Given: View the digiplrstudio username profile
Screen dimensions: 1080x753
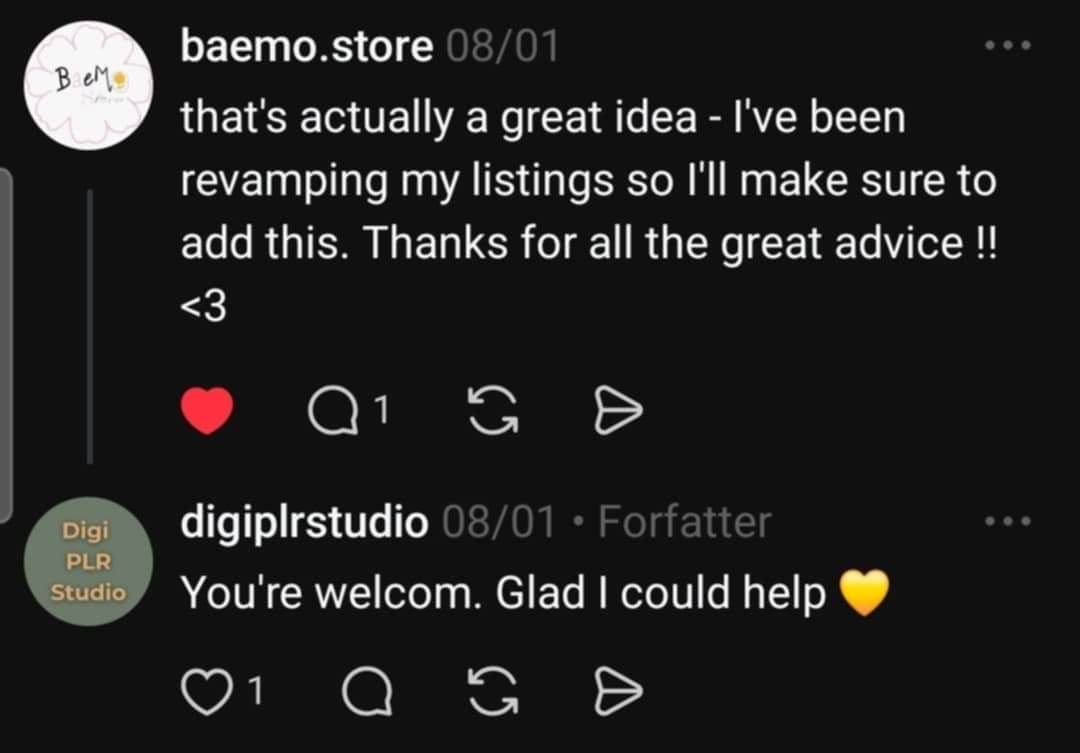Looking at the screenshot, I should click(x=304, y=522).
